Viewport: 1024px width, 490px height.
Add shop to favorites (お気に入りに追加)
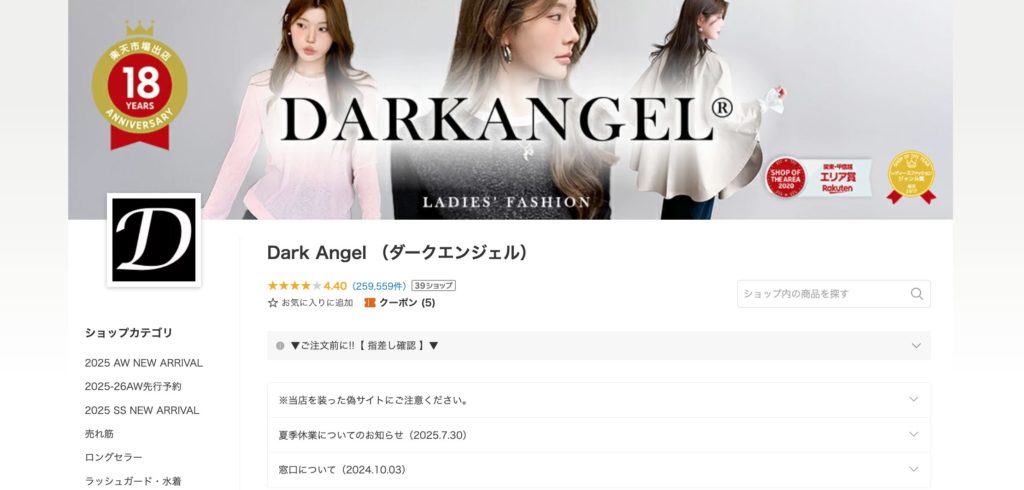point(310,303)
